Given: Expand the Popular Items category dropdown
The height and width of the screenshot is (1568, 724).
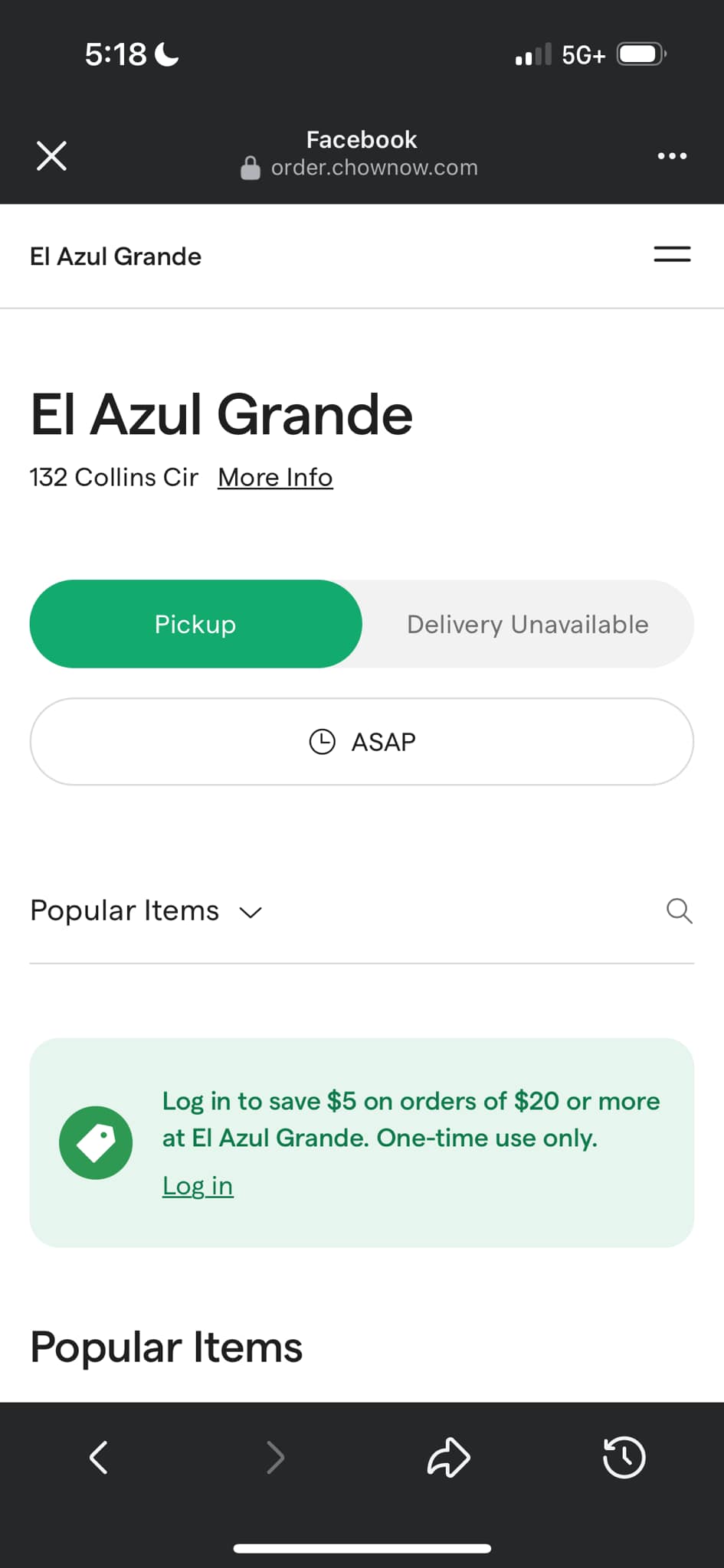Looking at the screenshot, I should 146,911.
